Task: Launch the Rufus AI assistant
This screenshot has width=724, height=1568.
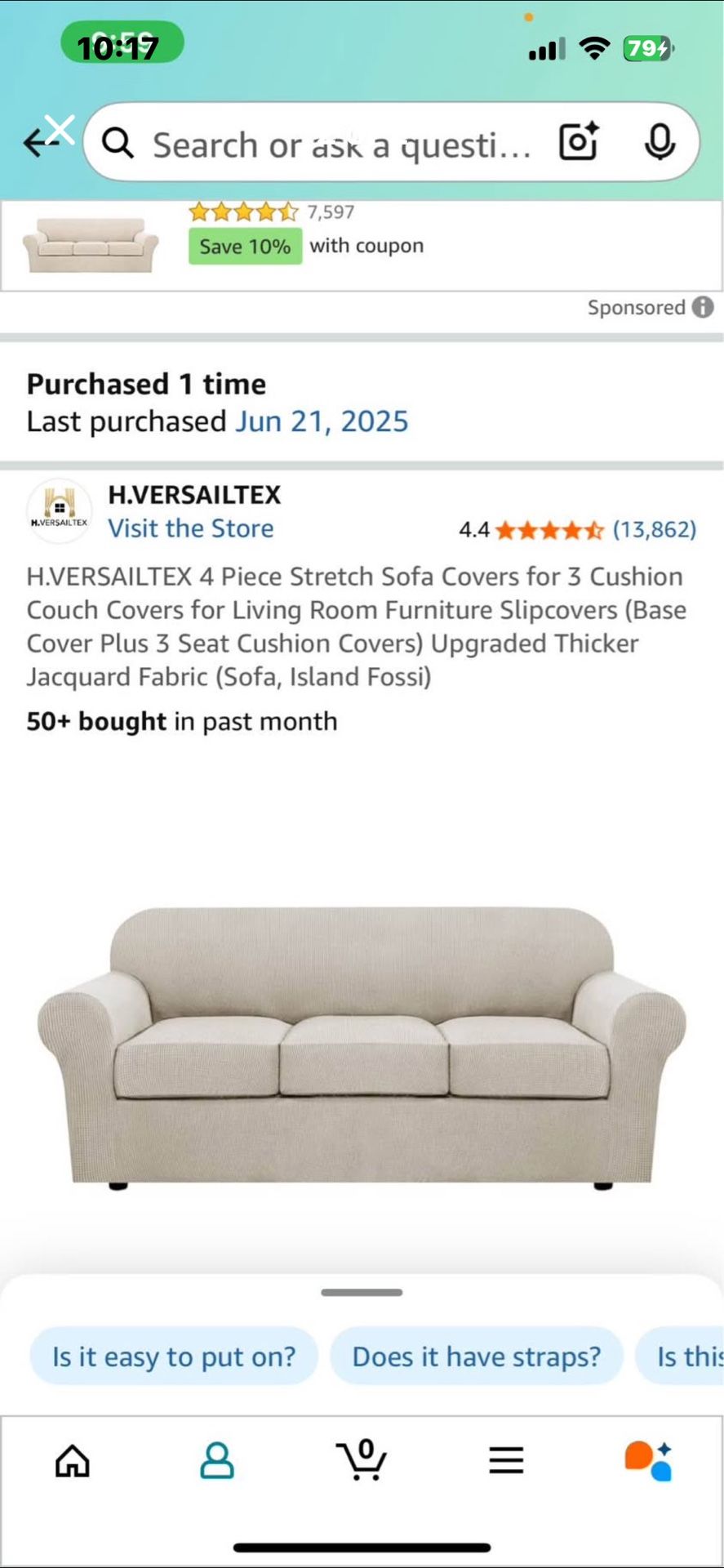Action: pos(650,1460)
